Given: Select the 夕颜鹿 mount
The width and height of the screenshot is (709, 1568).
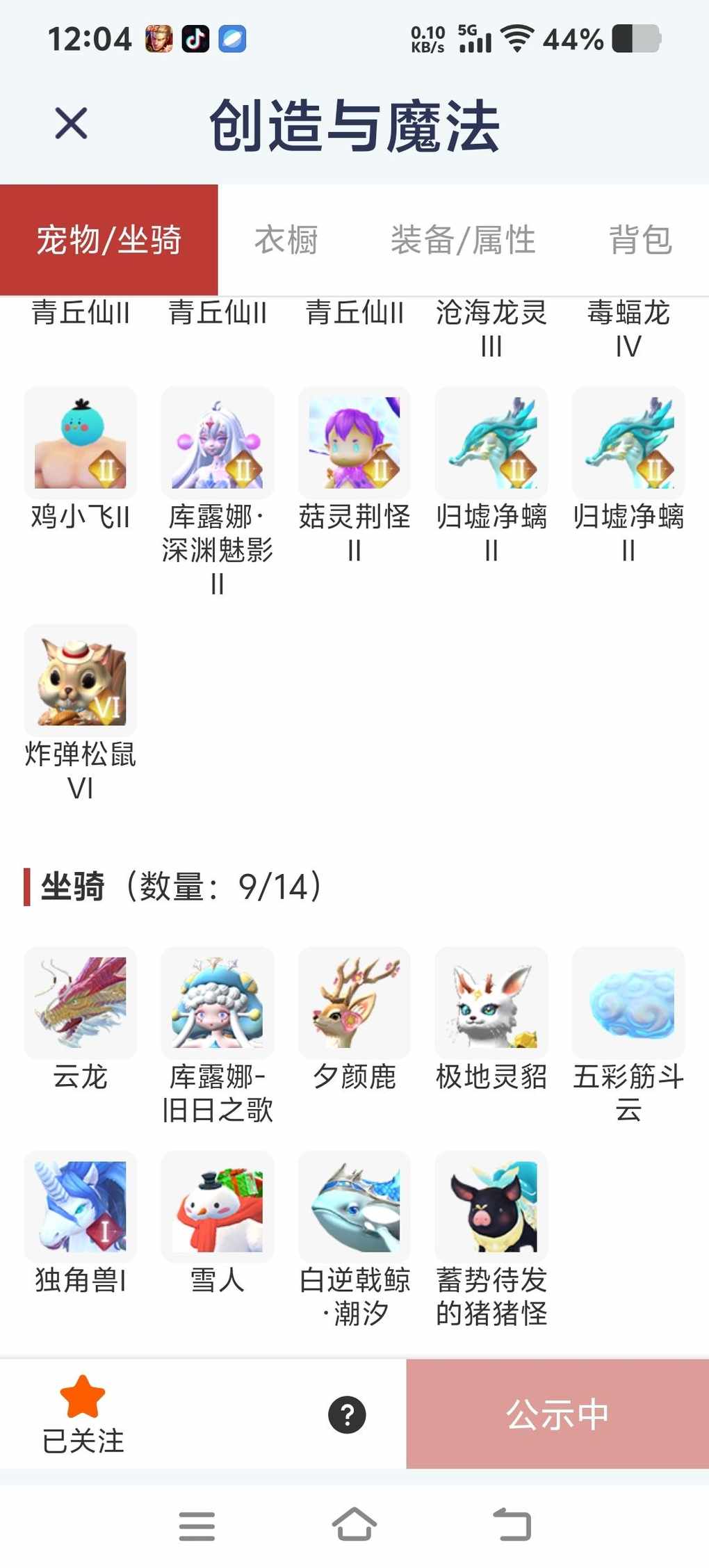Looking at the screenshot, I should point(354,1003).
